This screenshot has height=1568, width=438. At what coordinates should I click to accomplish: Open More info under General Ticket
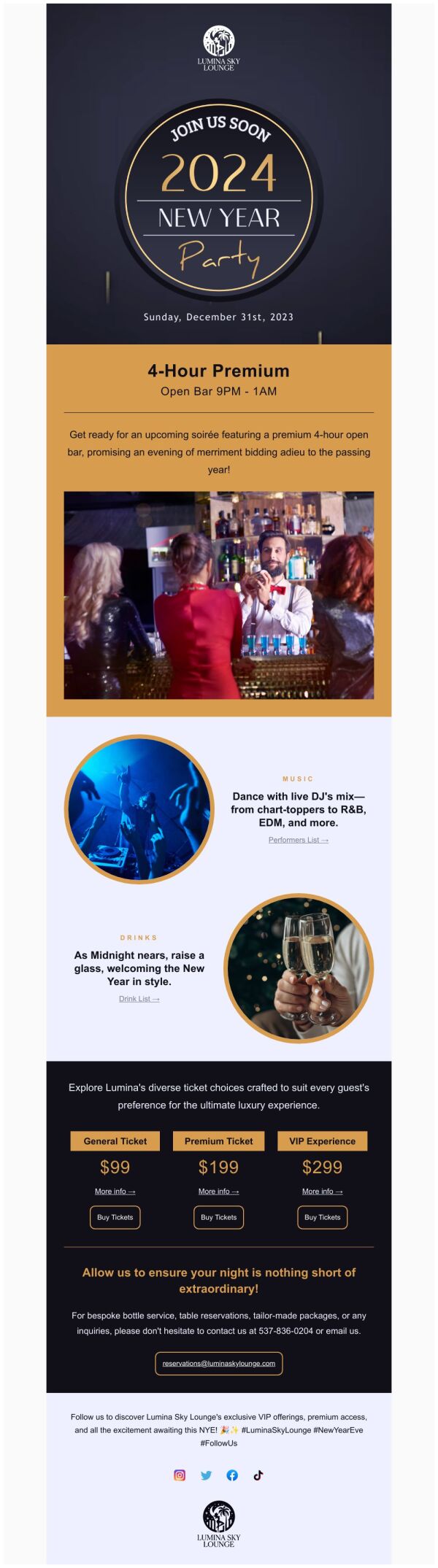coord(115,1192)
